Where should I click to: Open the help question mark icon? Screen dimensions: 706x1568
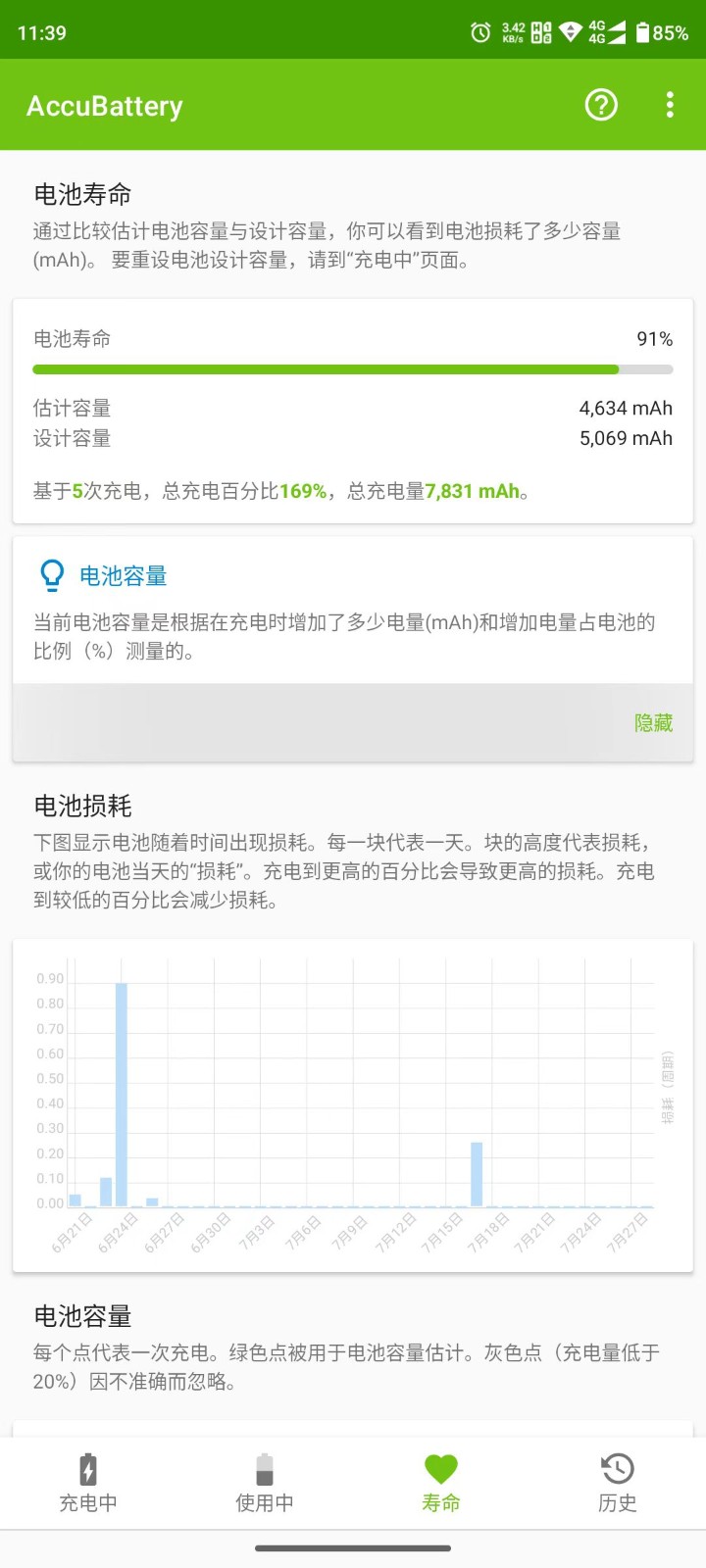[601, 105]
